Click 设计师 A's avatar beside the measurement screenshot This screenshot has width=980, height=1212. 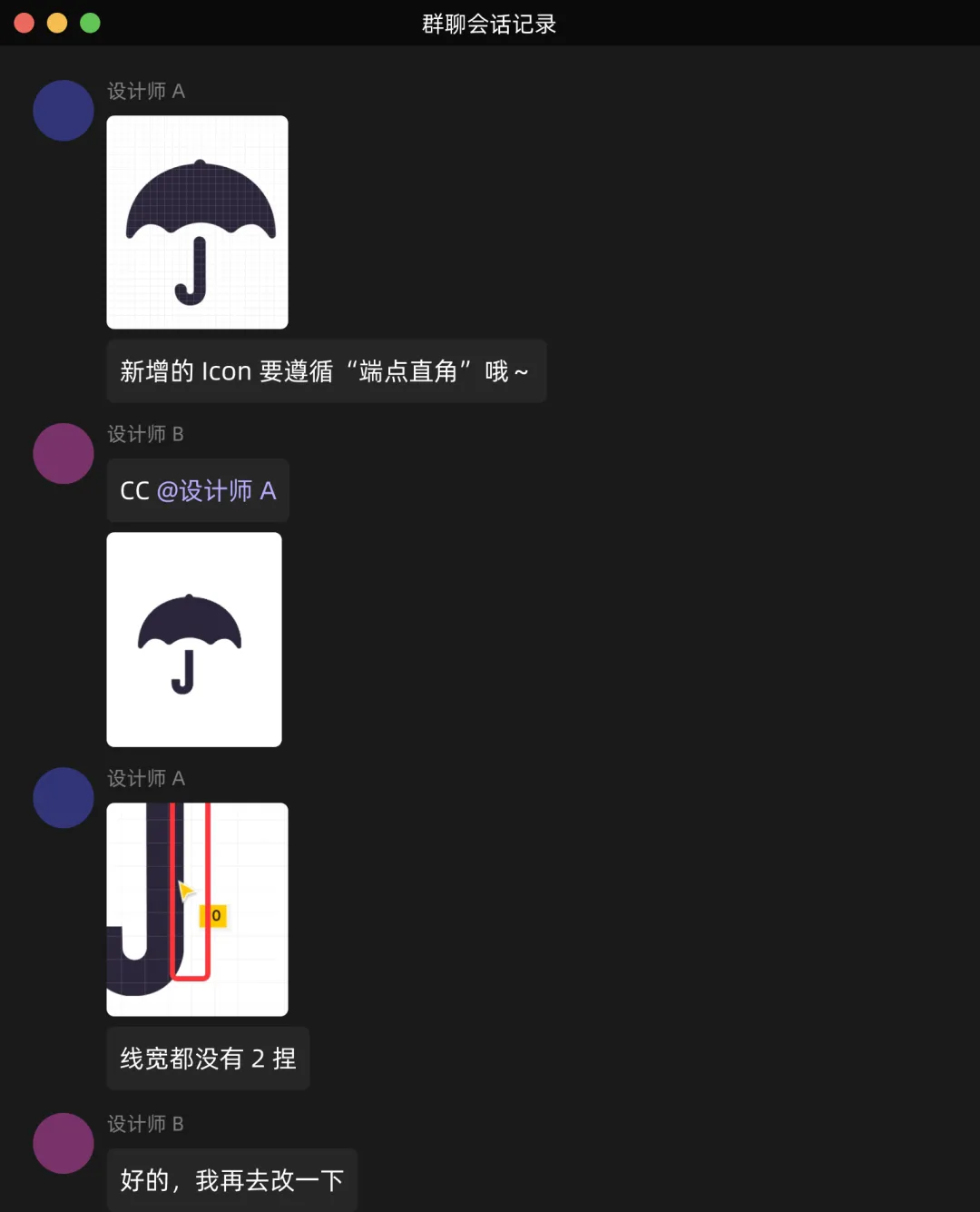pos(63,797)
